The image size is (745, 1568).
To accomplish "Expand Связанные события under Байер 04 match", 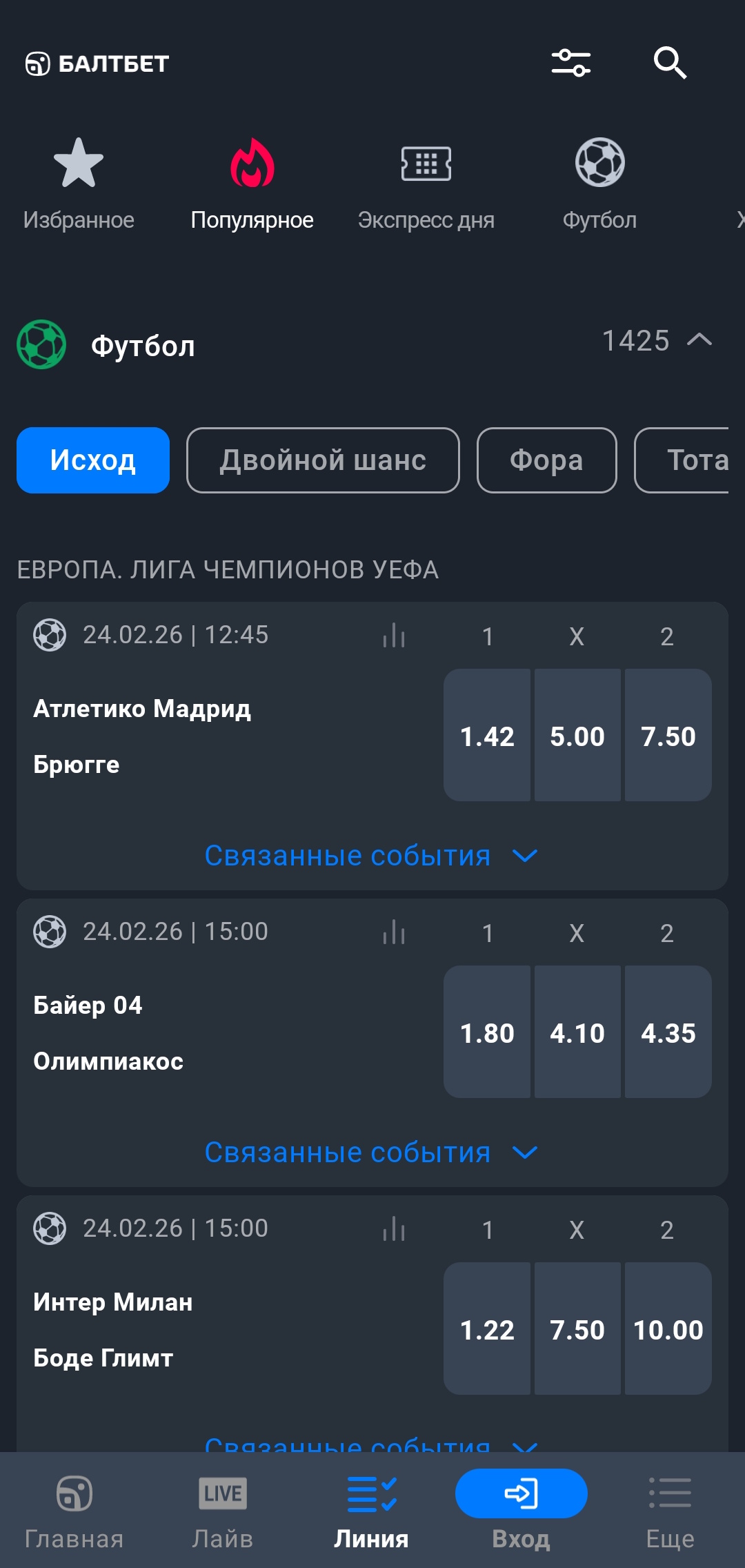I will [x=371, y=1153].
